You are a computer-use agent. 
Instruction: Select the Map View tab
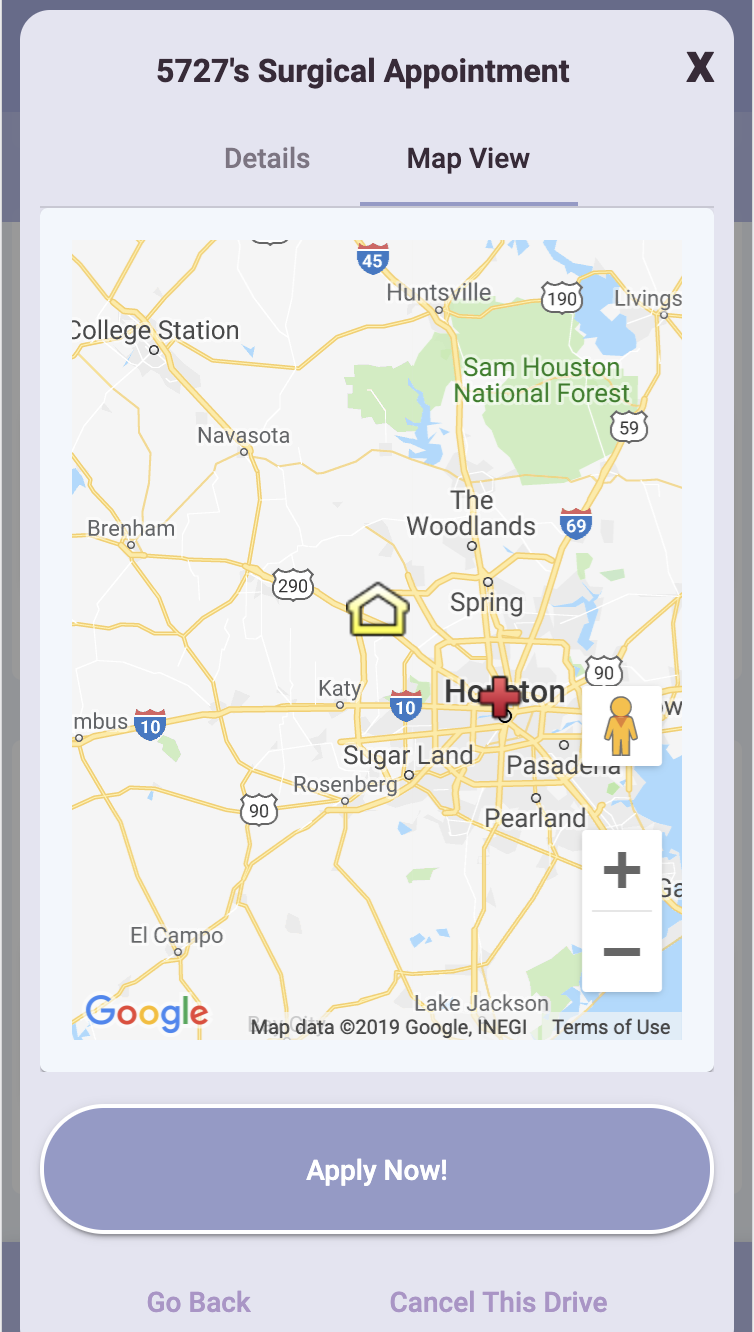point(468,158)
